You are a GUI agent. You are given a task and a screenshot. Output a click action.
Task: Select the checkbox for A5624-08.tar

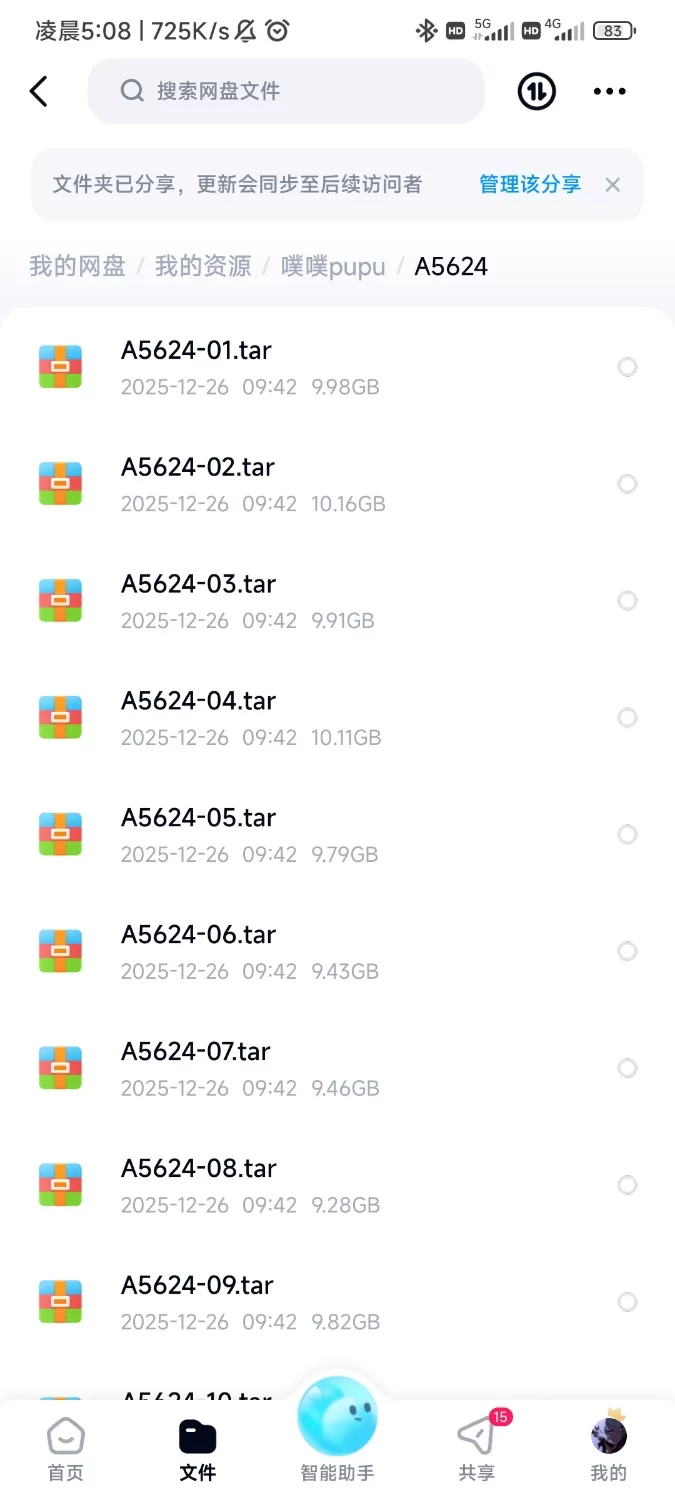pyautogui.click(x=627, y=1185)
